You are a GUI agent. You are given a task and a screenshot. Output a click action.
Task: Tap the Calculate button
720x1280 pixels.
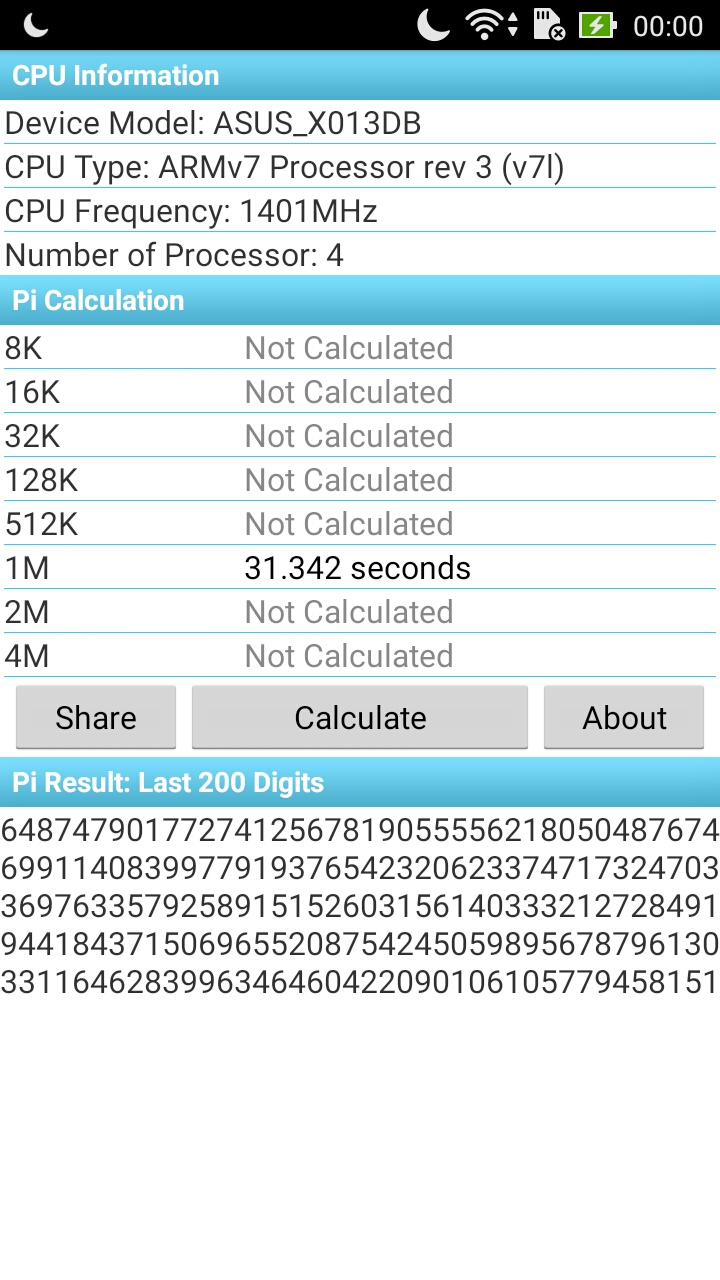pyautogui.click(x=360, y=717)
